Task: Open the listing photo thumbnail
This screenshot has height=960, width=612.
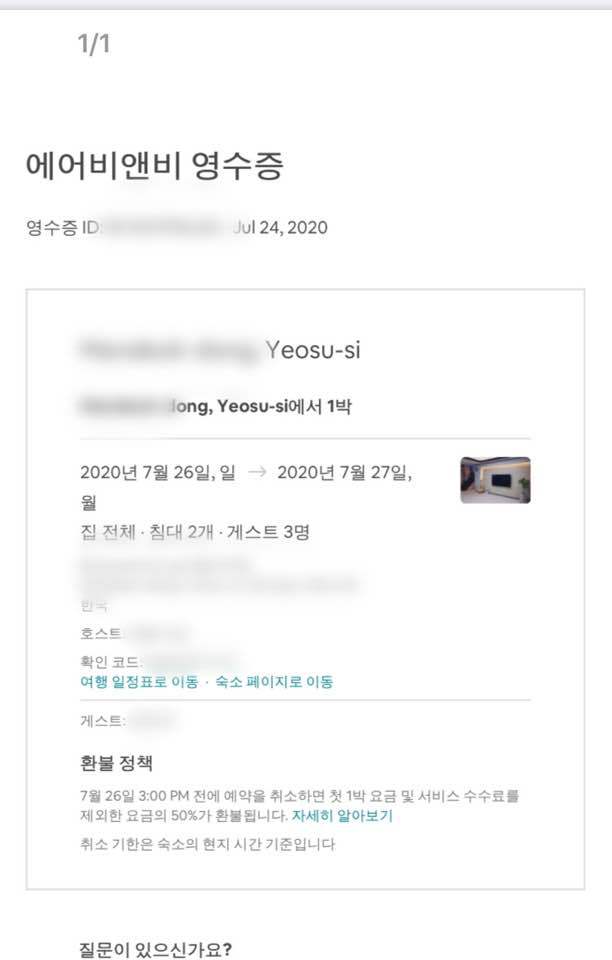Action: (x=495, y=480)
